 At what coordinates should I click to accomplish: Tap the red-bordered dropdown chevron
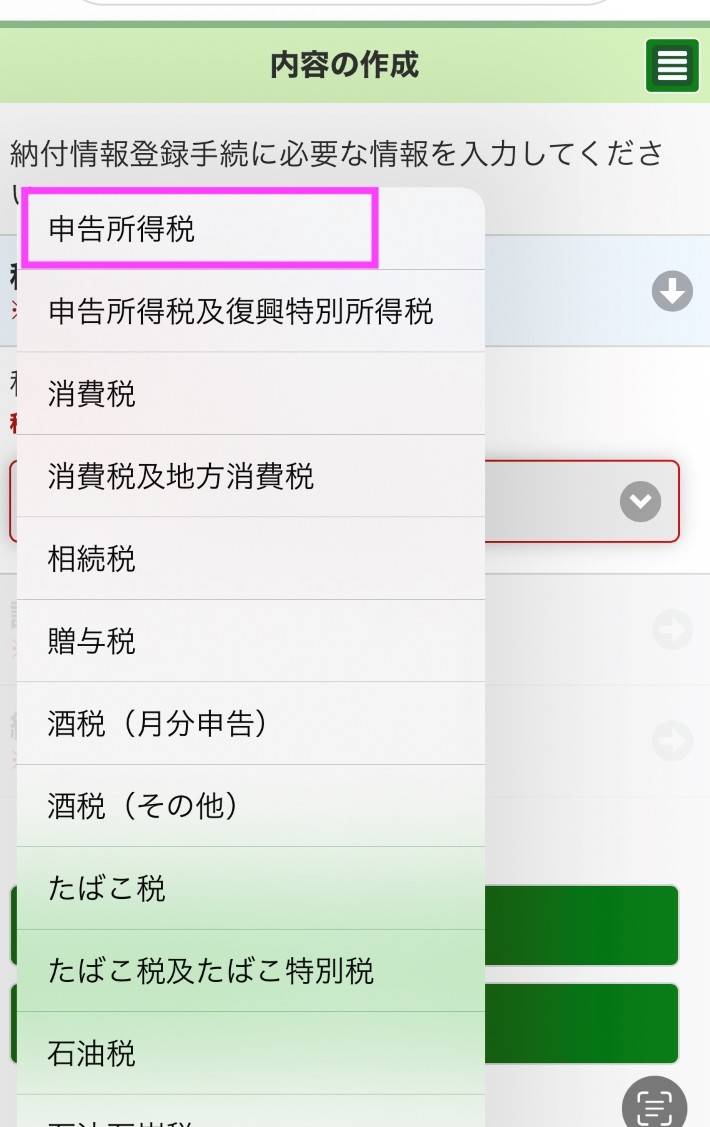640,501
